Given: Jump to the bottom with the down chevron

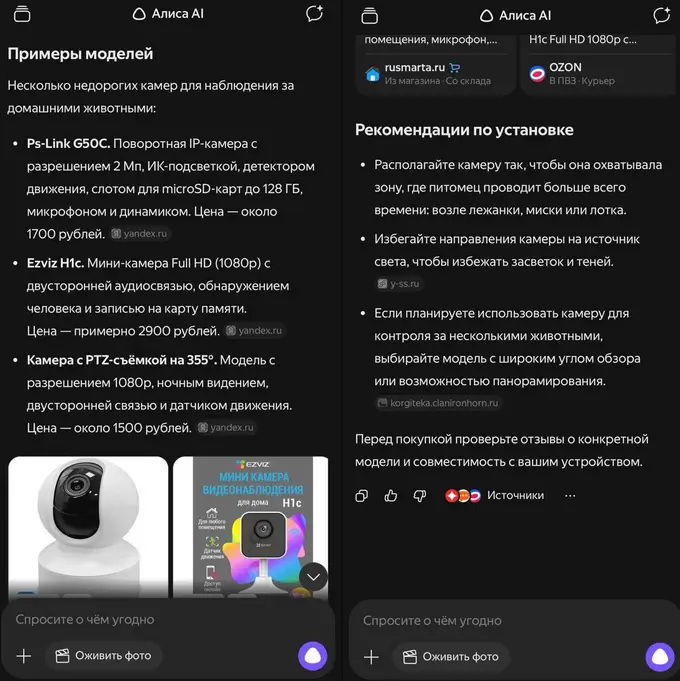Looking at the screenshot, I should point(313,576).
